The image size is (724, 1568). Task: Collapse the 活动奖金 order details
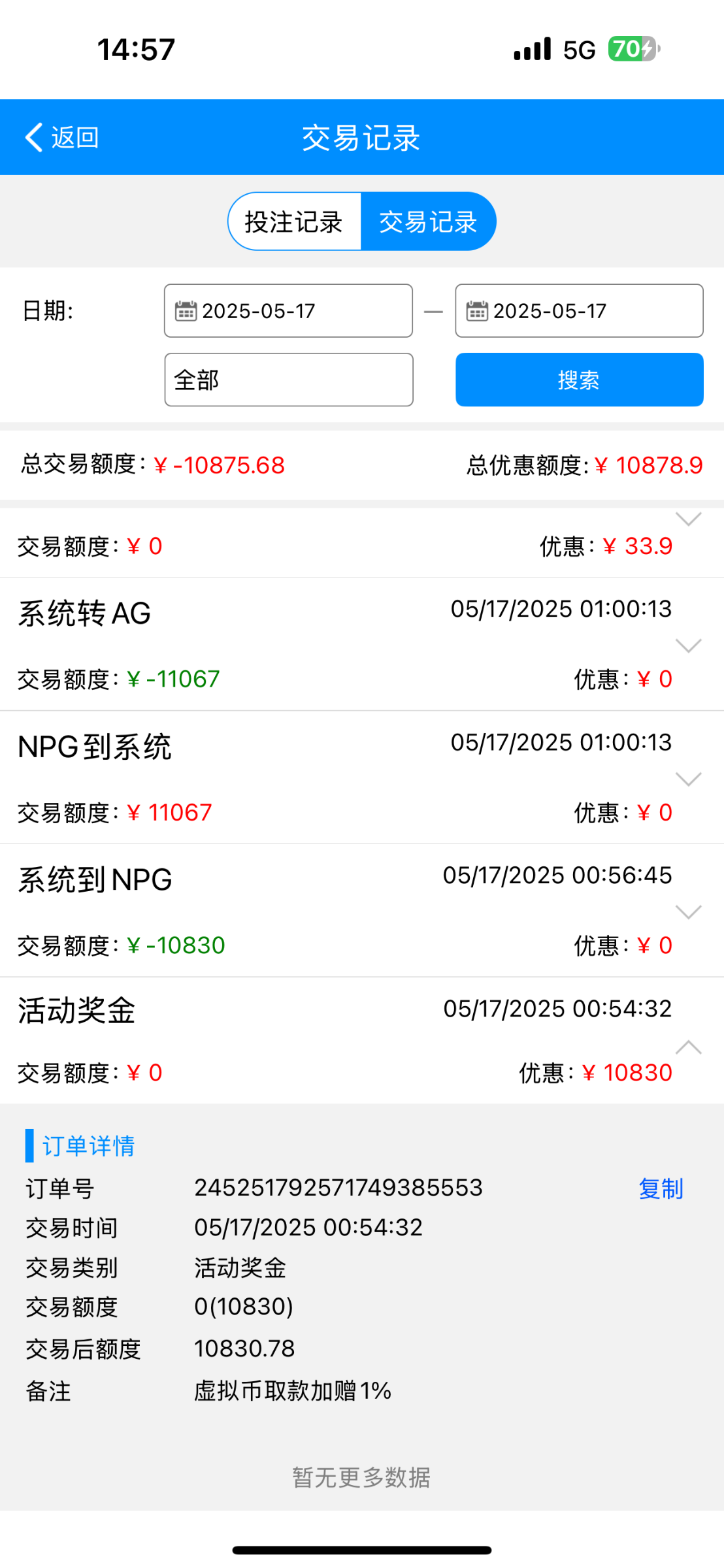pyautogui.click(x=688, y=1047)
